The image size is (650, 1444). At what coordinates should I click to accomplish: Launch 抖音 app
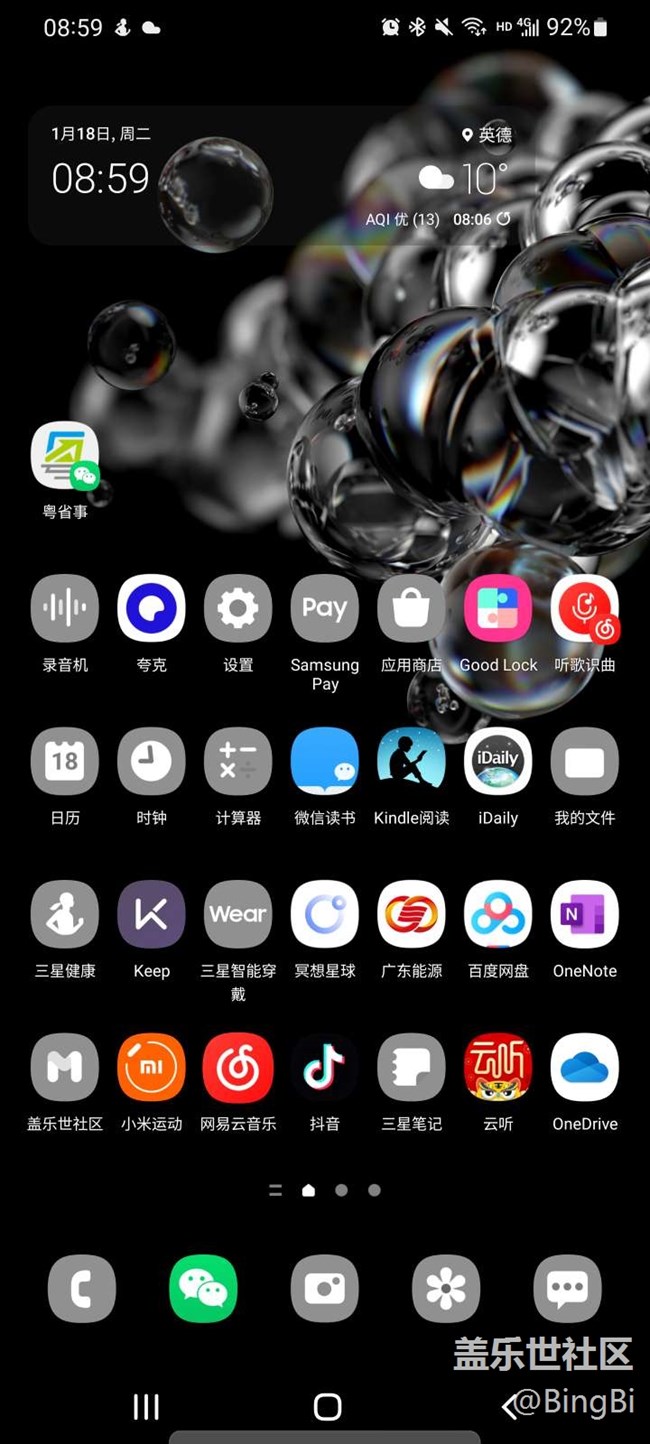[325, 1067]
